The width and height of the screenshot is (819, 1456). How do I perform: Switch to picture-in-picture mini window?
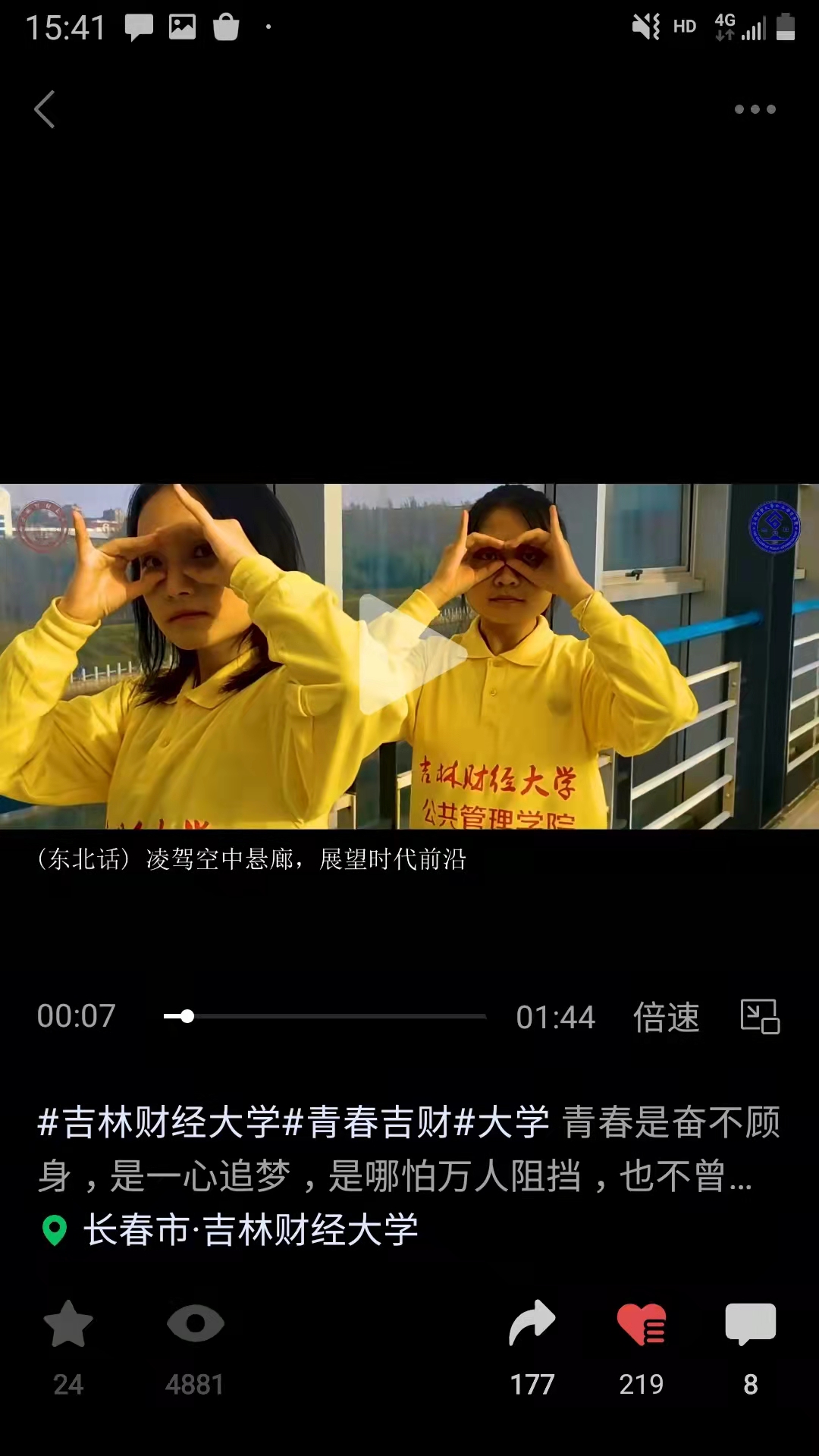760,1017
